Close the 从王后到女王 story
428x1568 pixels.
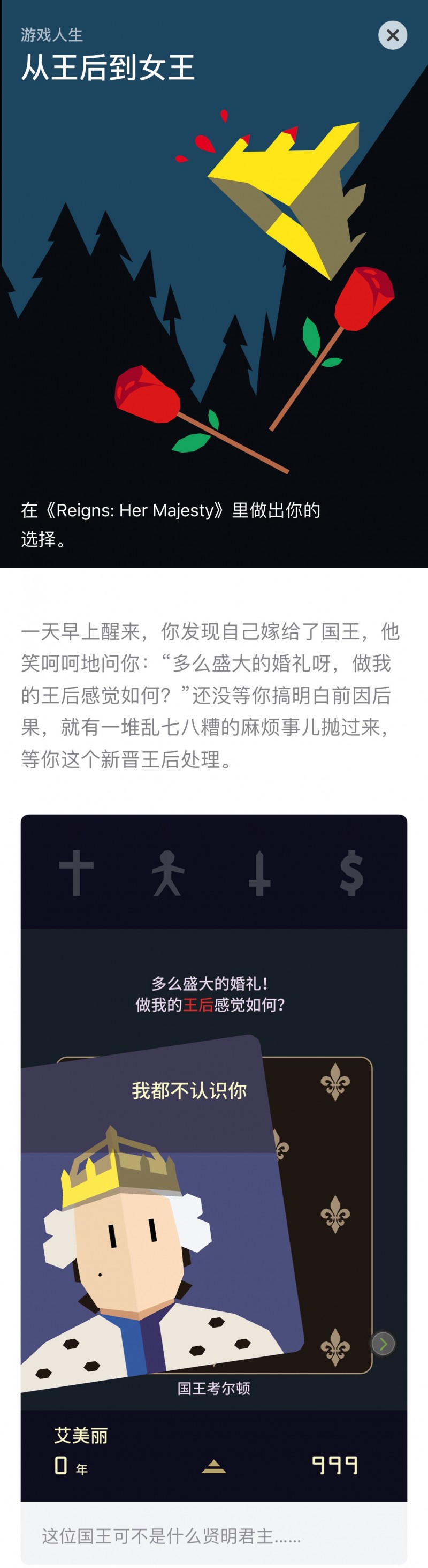393,35
